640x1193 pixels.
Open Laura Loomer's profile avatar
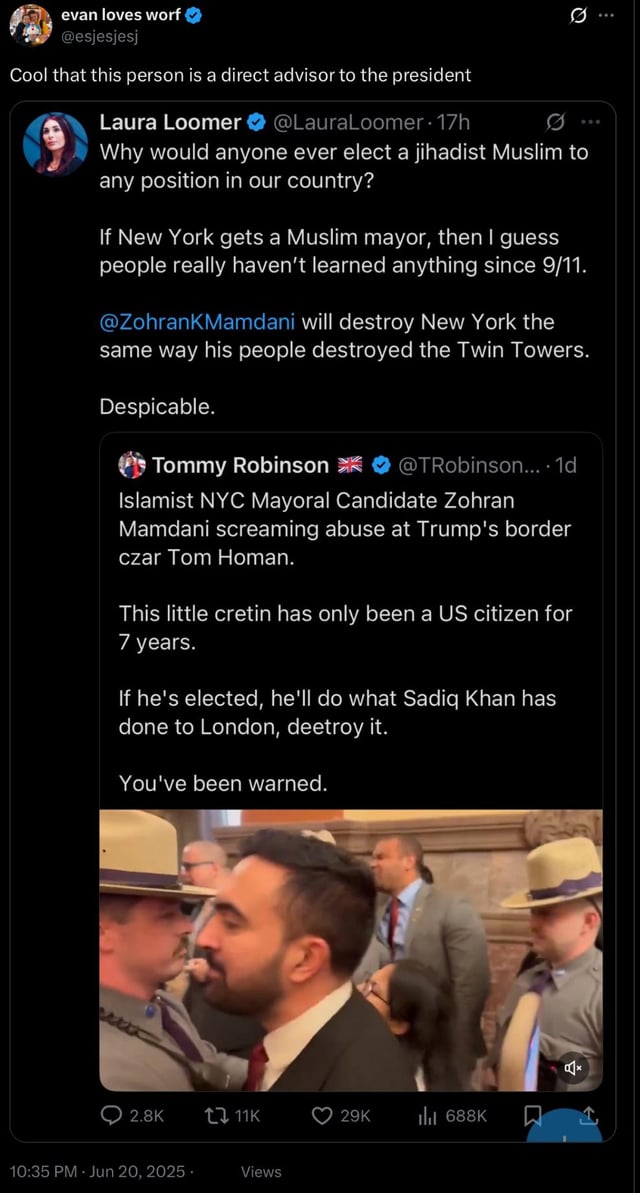click(x=56, y=144)
